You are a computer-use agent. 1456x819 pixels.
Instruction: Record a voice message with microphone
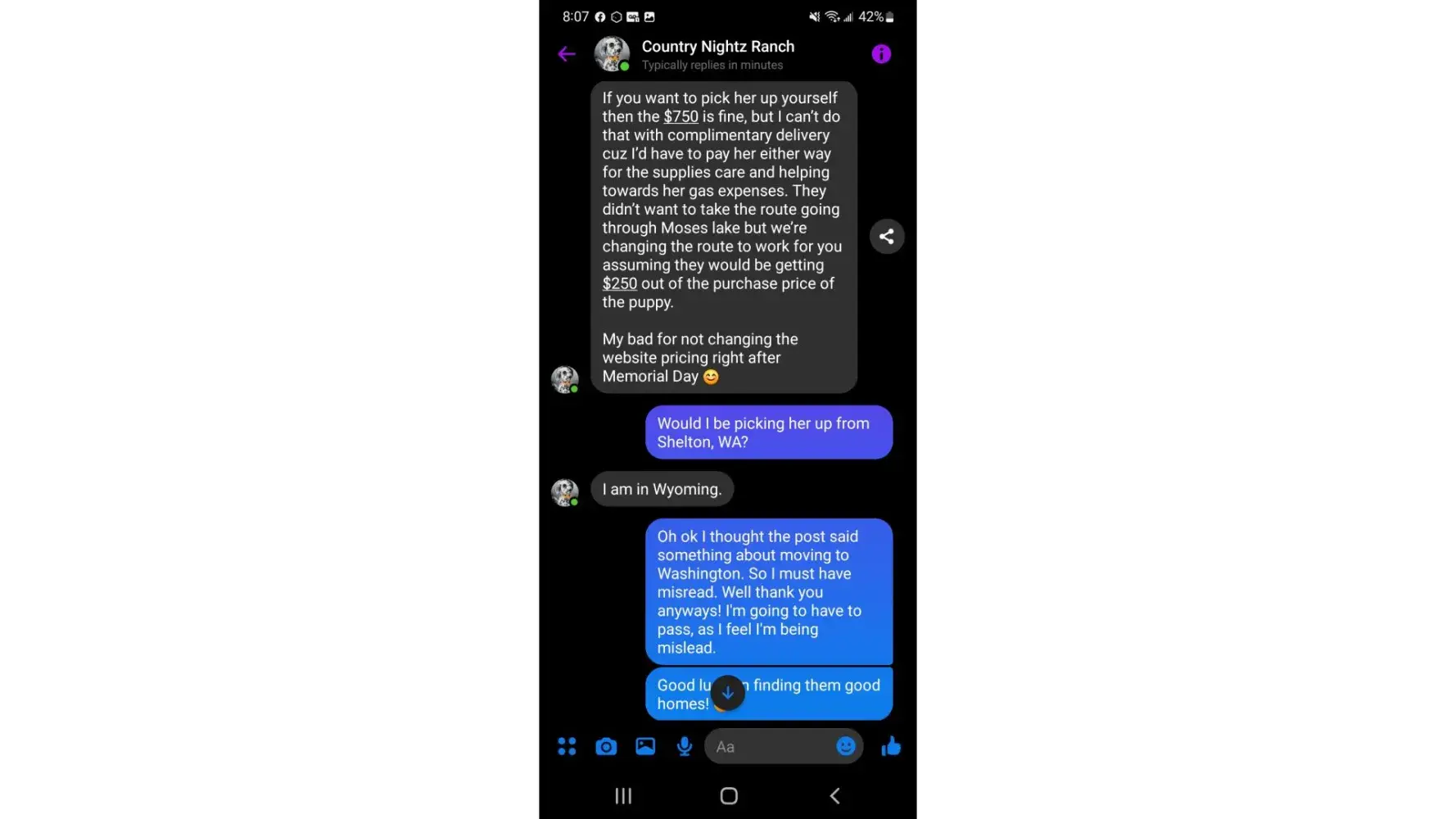[685, 746]
